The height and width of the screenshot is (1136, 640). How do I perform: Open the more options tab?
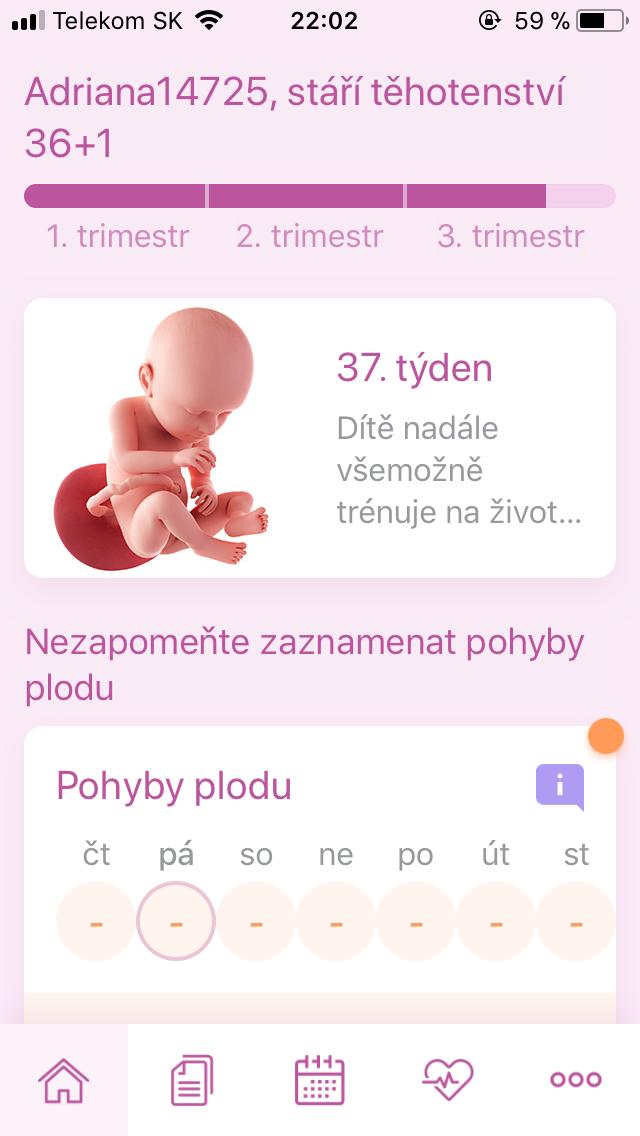(x=576, y=1080)
